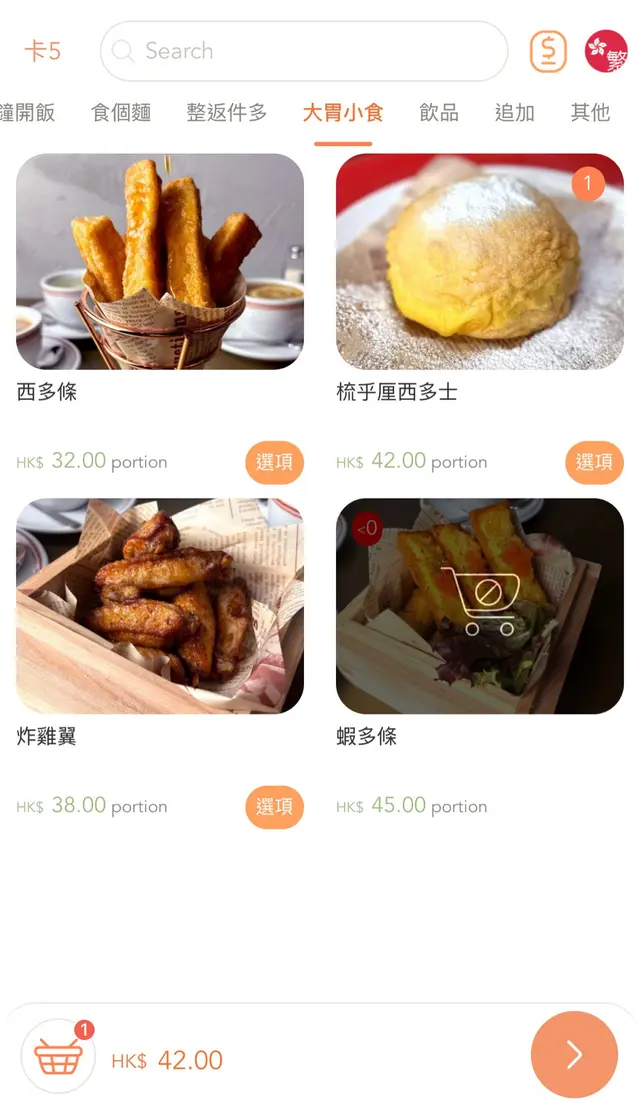
Task: Change language via the flag icon
Action: coord(605,51)
